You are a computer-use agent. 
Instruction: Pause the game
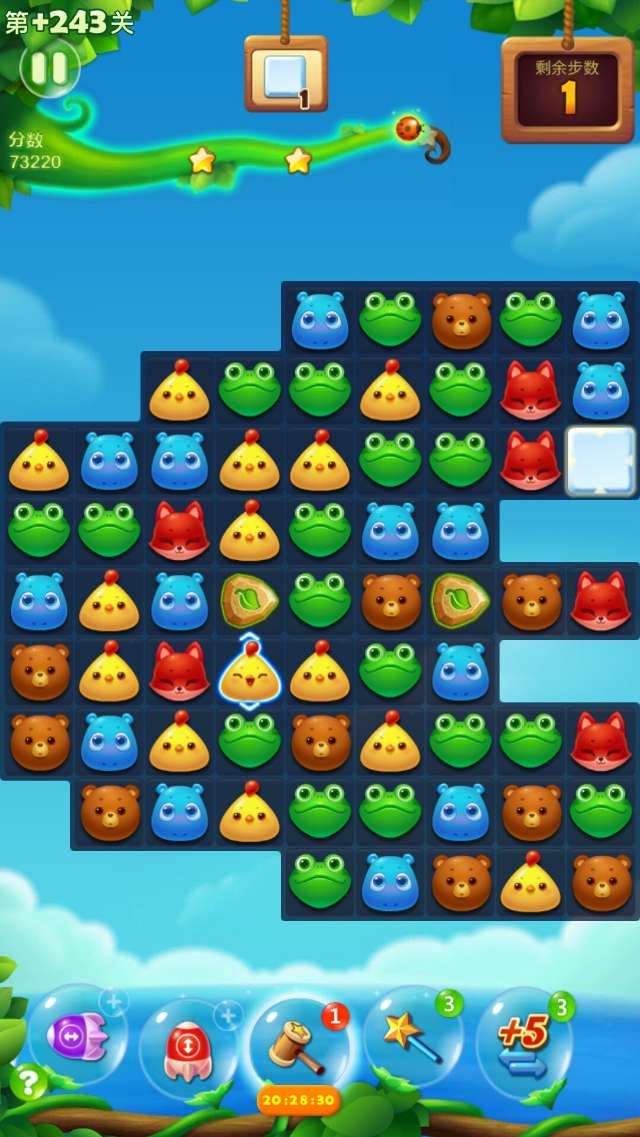49,68
